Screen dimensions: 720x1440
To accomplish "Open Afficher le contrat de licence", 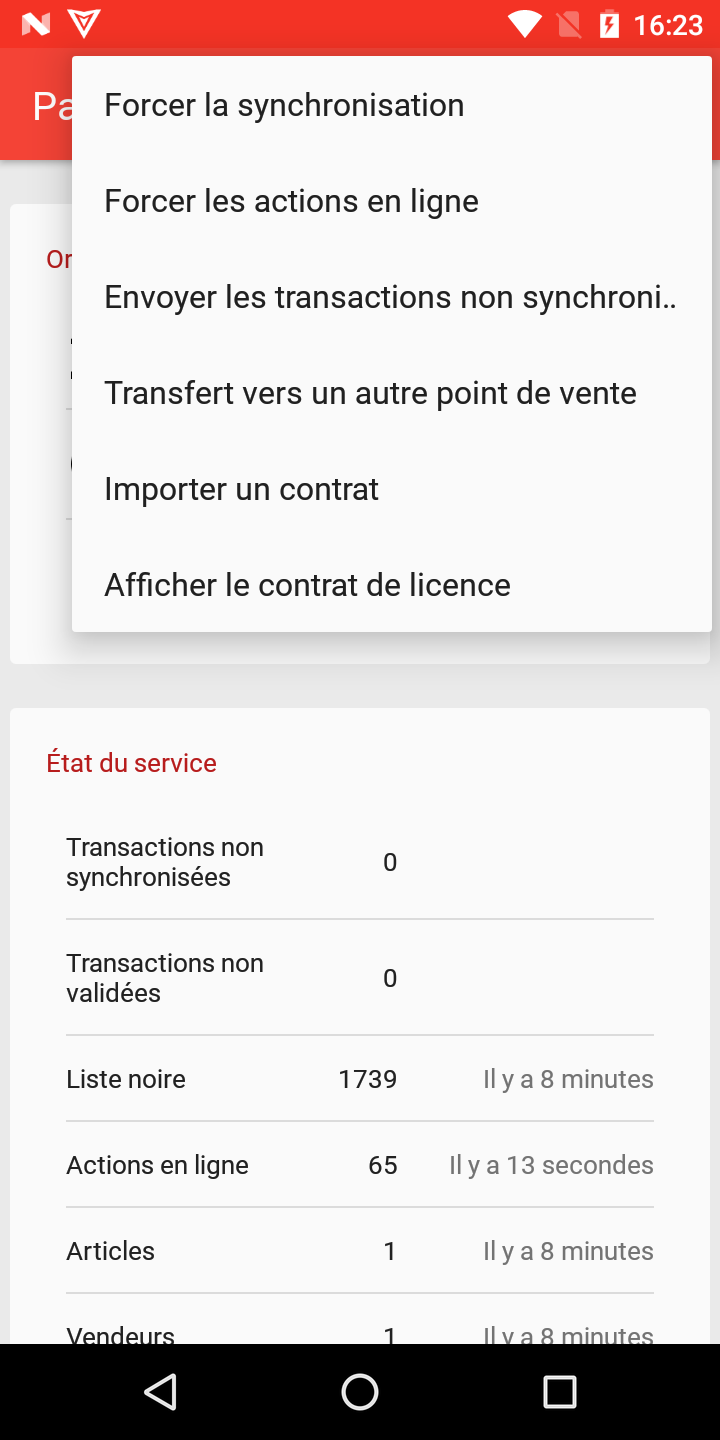I will tap(307, 585).
